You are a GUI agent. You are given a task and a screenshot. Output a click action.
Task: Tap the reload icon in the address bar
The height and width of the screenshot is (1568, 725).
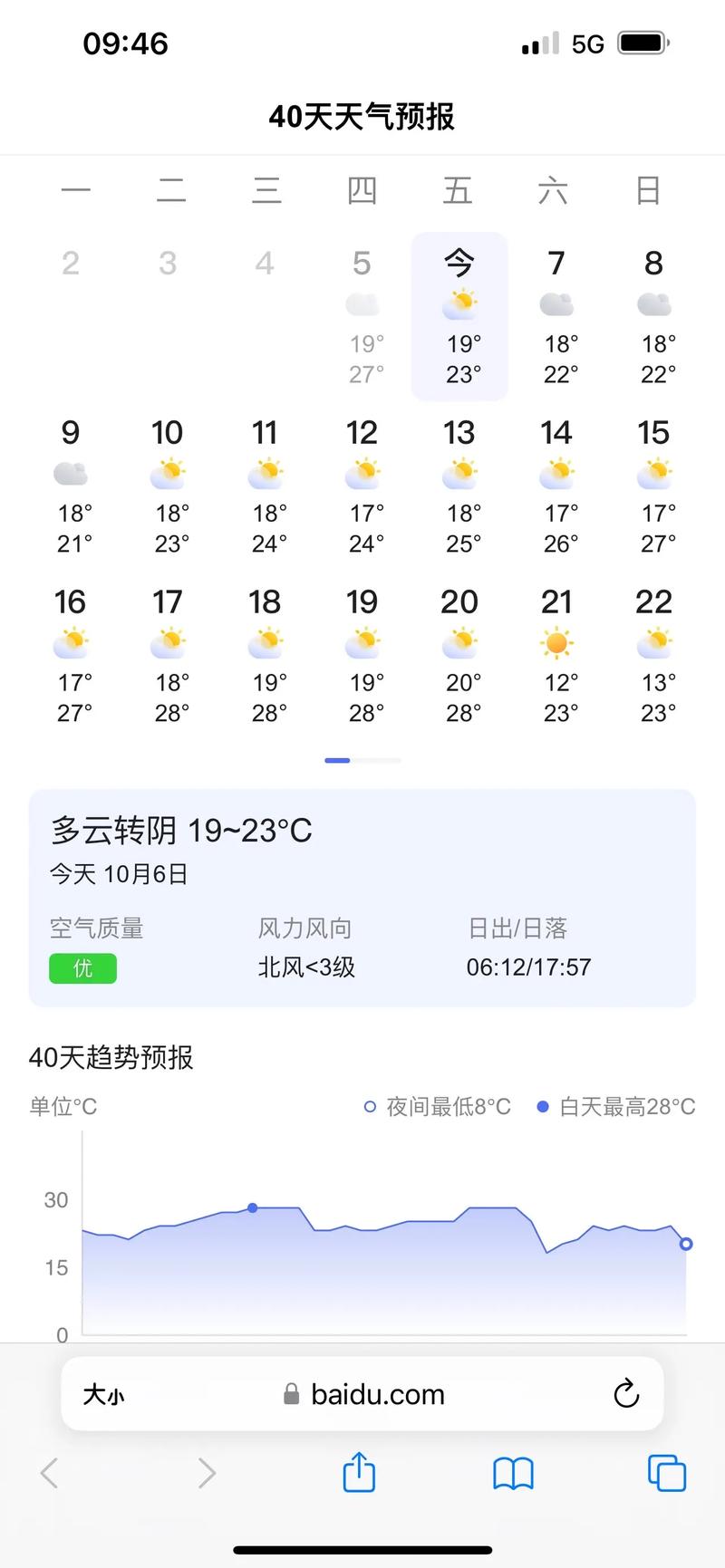[626, 1394]
